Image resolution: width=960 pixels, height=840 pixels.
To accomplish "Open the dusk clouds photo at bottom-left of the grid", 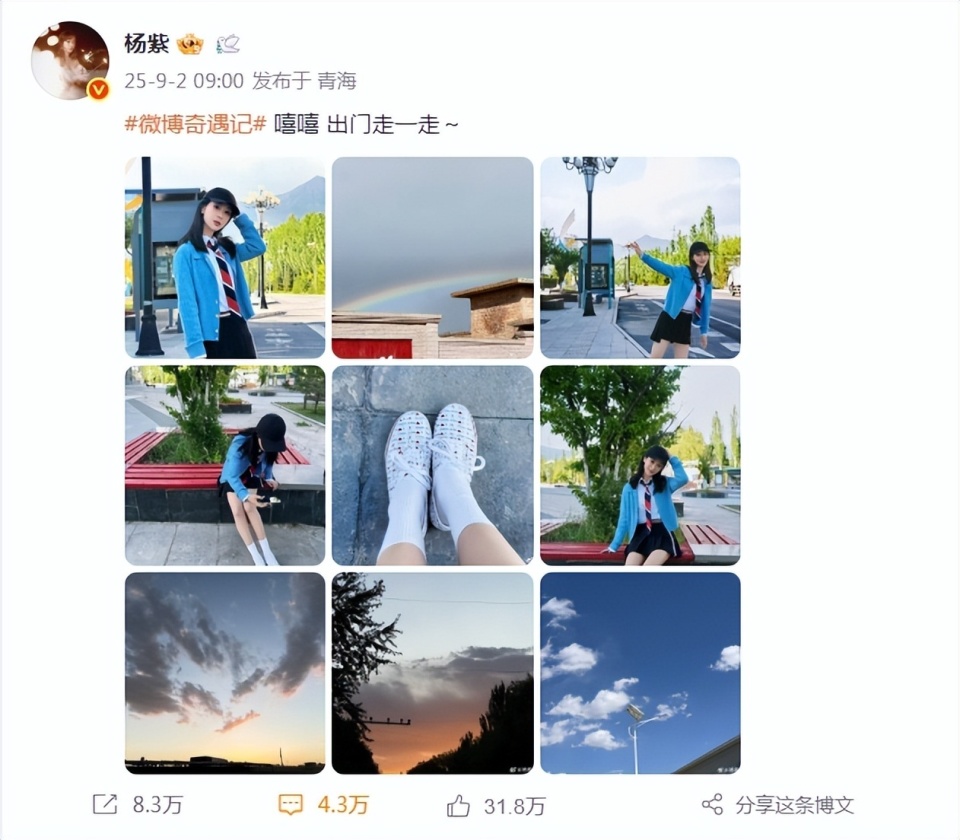I will [225, 673].
